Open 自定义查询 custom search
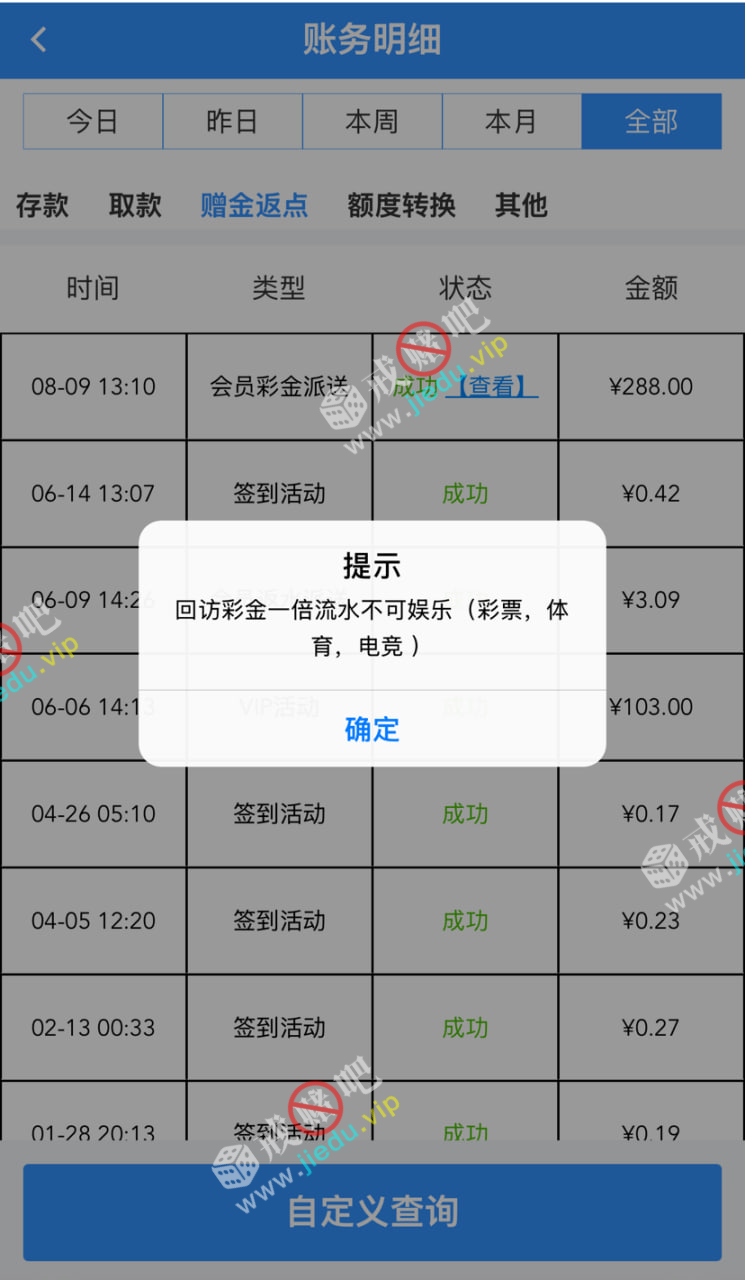The image size is (745, 1280). 372,1211
